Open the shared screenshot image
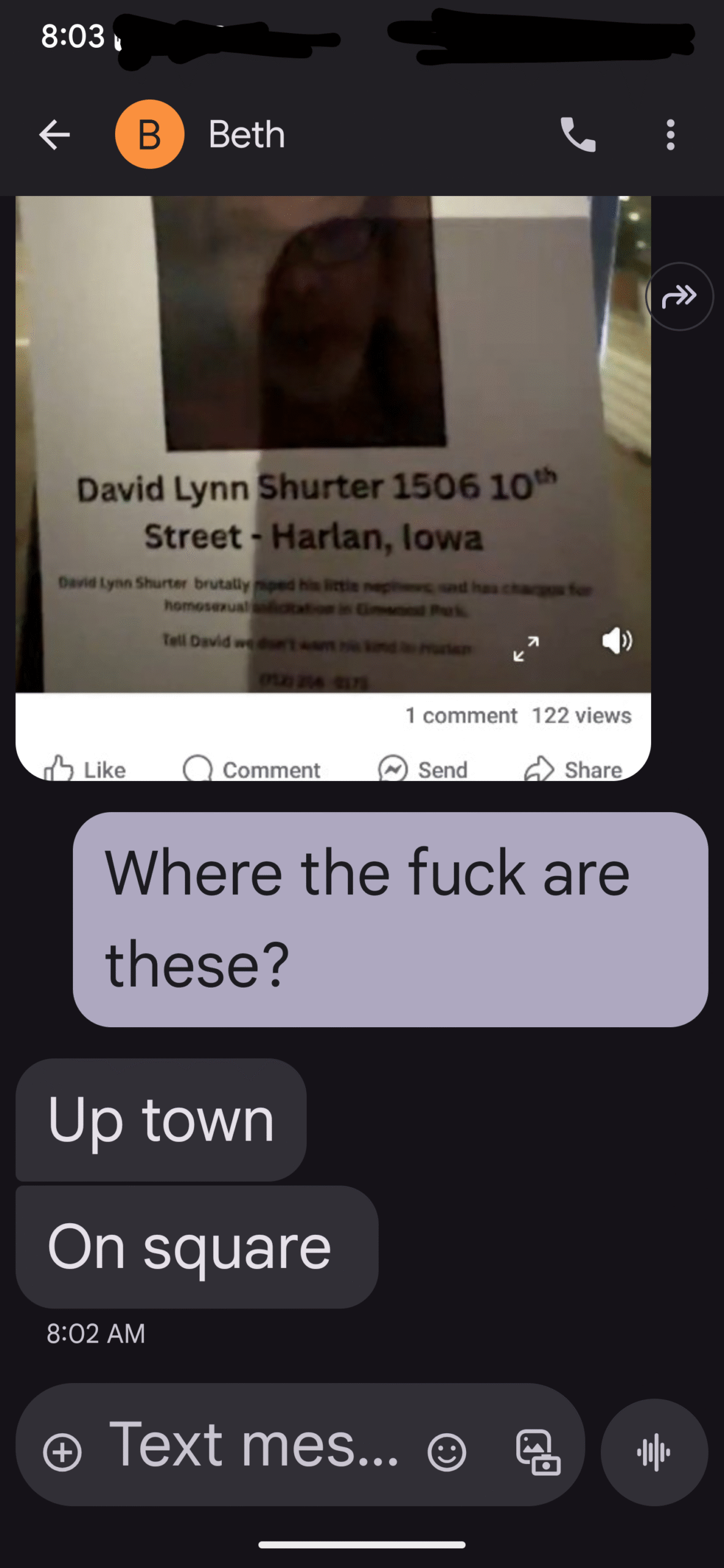This screenshot has height=1568, width=724. (333, 488)
